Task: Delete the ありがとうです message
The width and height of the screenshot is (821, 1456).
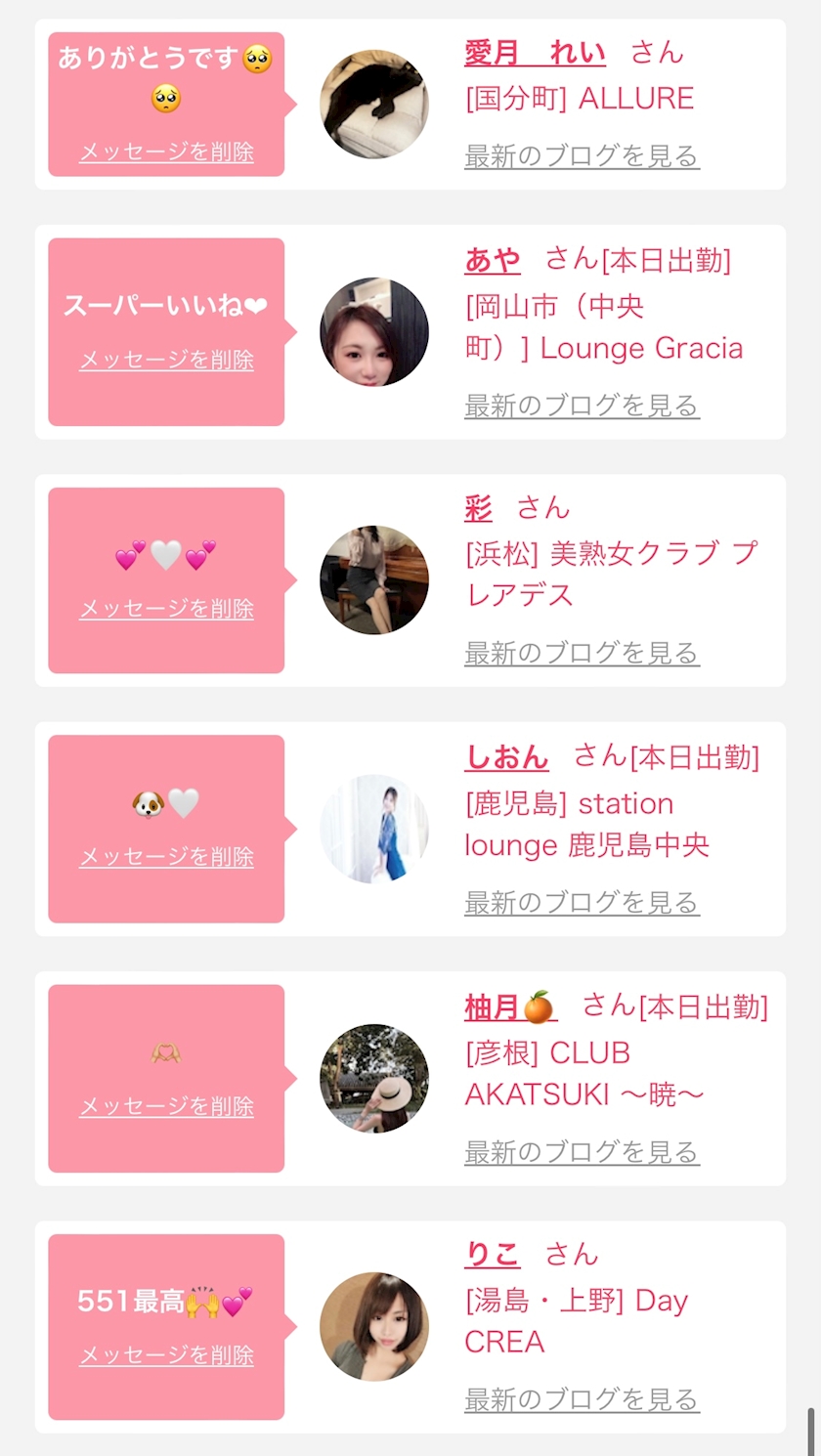Action: (166, 152)
